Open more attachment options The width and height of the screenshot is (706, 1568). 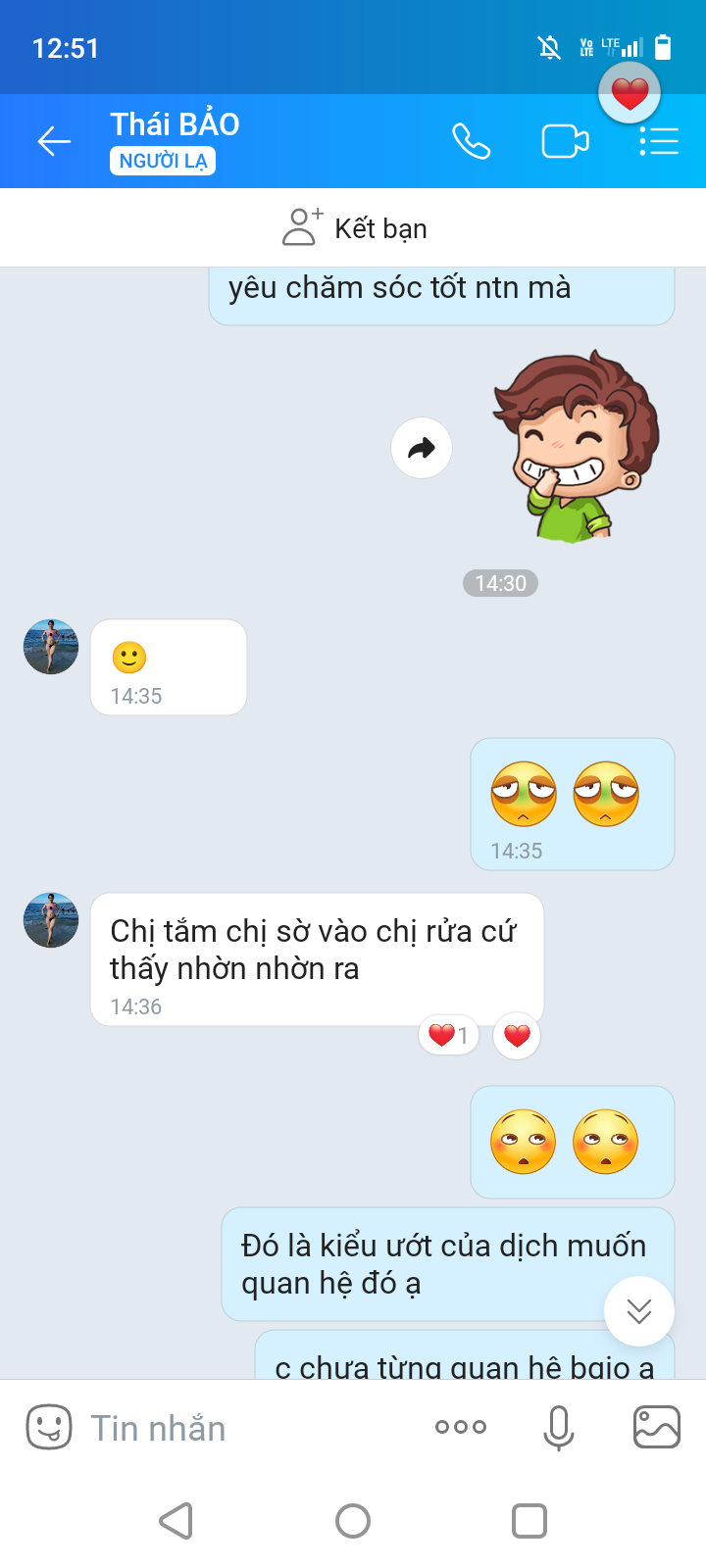pos(461,1427)
